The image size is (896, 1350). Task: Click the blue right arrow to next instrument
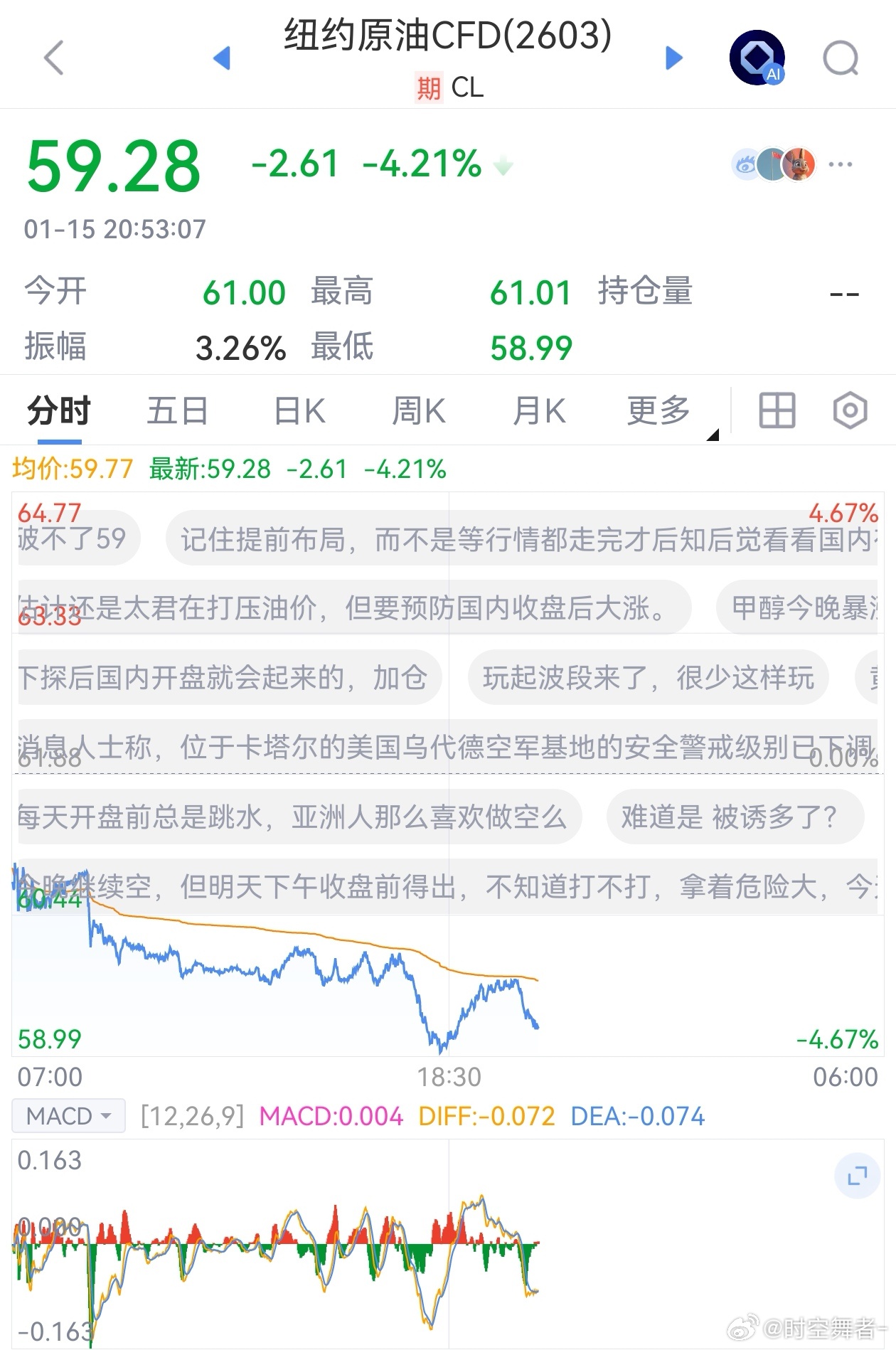tap(672, 58)
